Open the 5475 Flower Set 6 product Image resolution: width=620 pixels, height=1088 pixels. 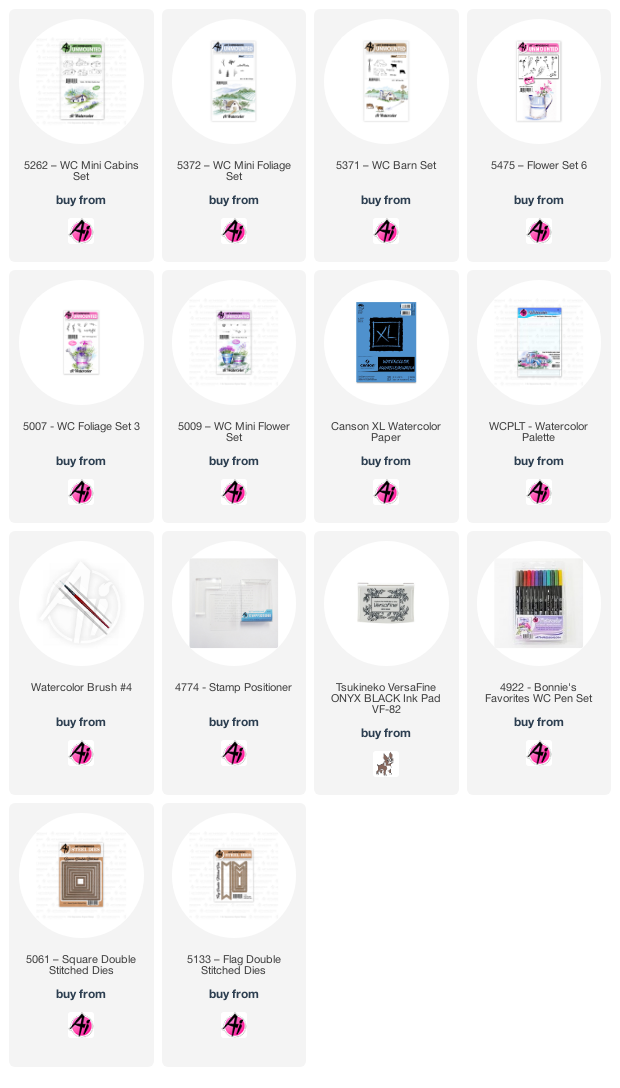pyautogui.click(x=539, y=135)
